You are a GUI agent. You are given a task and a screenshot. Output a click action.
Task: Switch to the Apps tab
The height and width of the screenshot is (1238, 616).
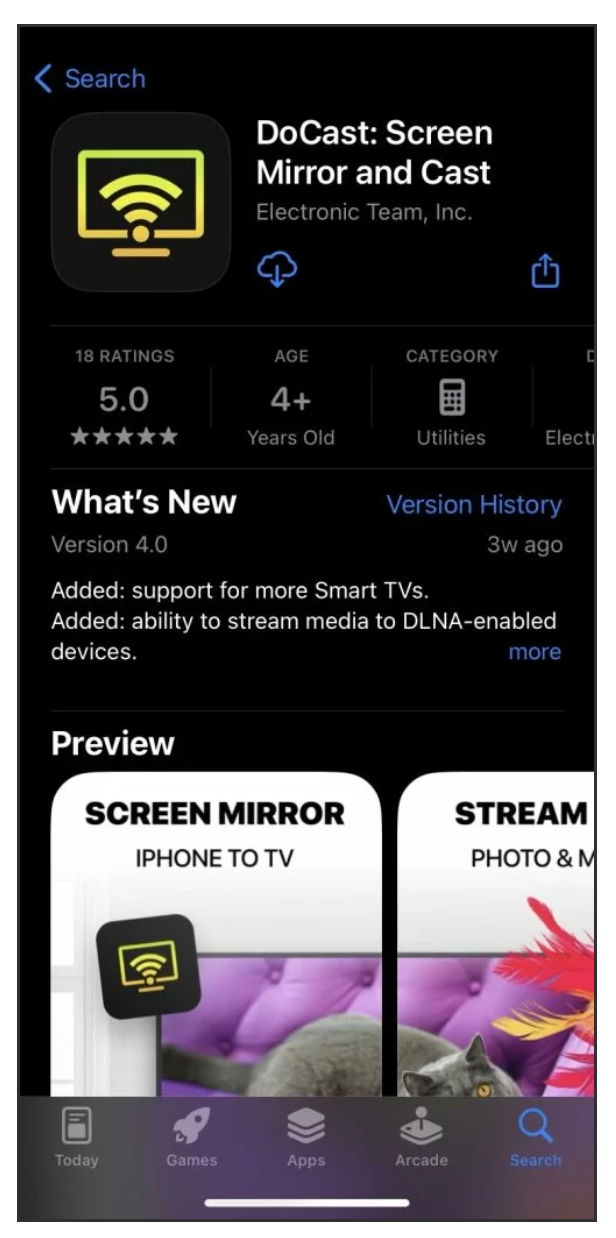(x=306, y=1137)
